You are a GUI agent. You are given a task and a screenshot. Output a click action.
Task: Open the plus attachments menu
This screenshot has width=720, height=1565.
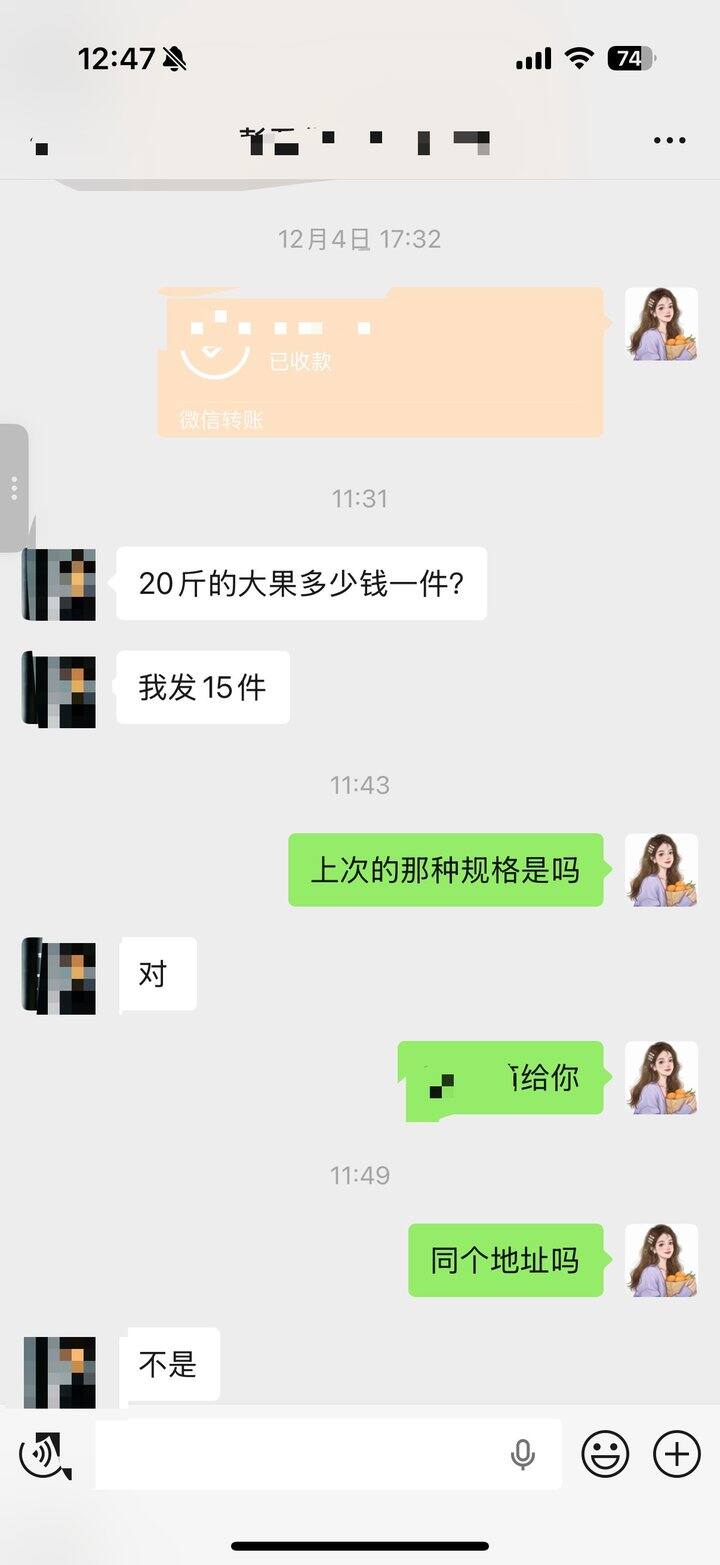(x=677, y=1454)
